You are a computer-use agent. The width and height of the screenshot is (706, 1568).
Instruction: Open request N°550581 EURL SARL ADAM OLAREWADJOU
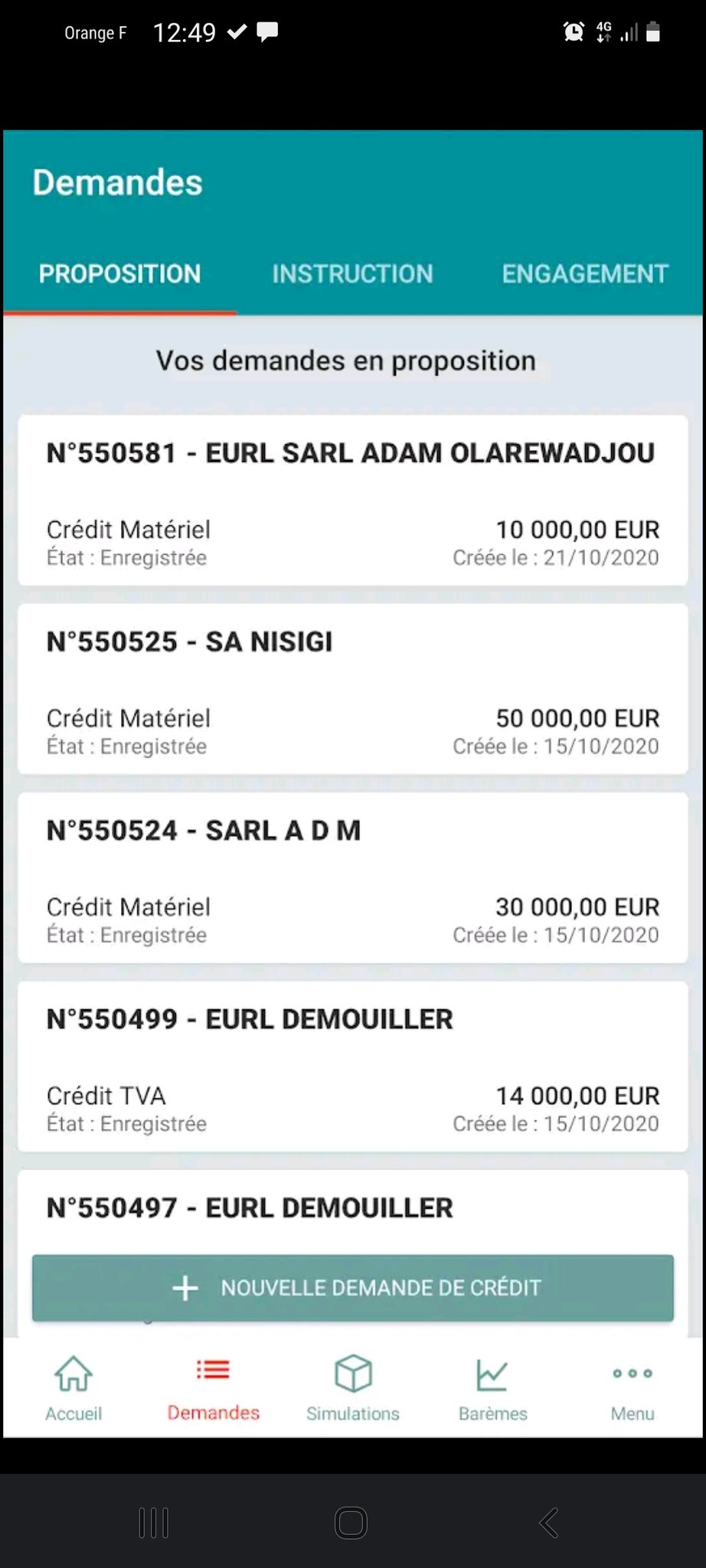[352, 501]
